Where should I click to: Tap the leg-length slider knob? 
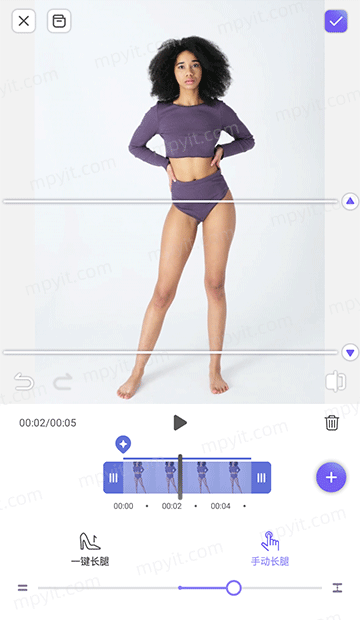point(234,588)
